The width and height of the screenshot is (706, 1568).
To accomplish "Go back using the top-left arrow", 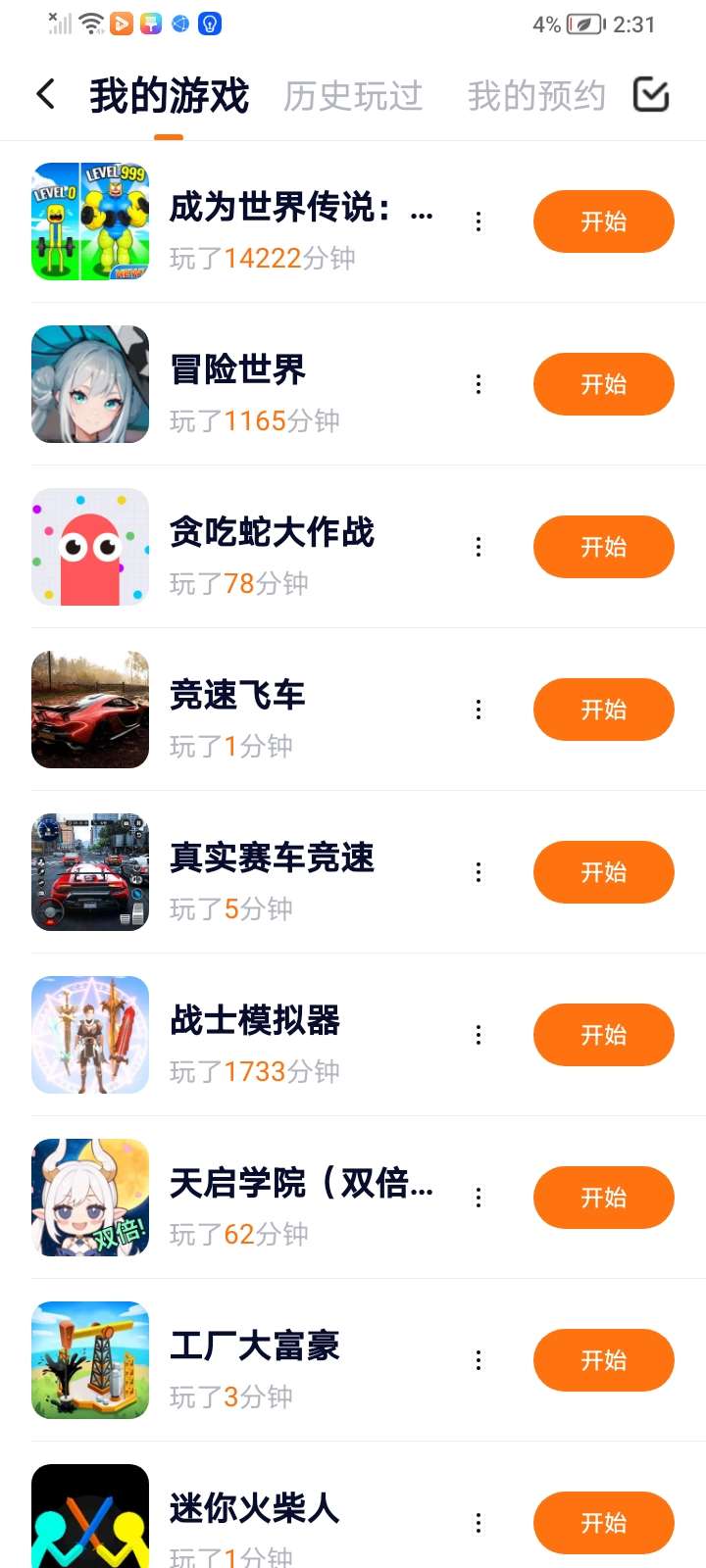I will pos(45,95).
